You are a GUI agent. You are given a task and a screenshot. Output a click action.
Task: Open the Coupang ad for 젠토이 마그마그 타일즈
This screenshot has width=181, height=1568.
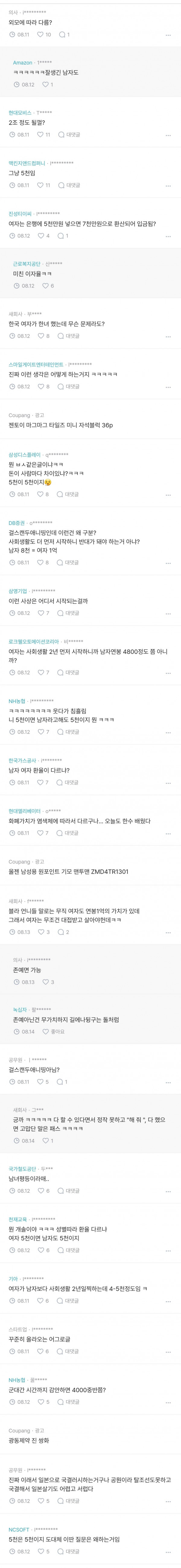[x=61, y=425]
